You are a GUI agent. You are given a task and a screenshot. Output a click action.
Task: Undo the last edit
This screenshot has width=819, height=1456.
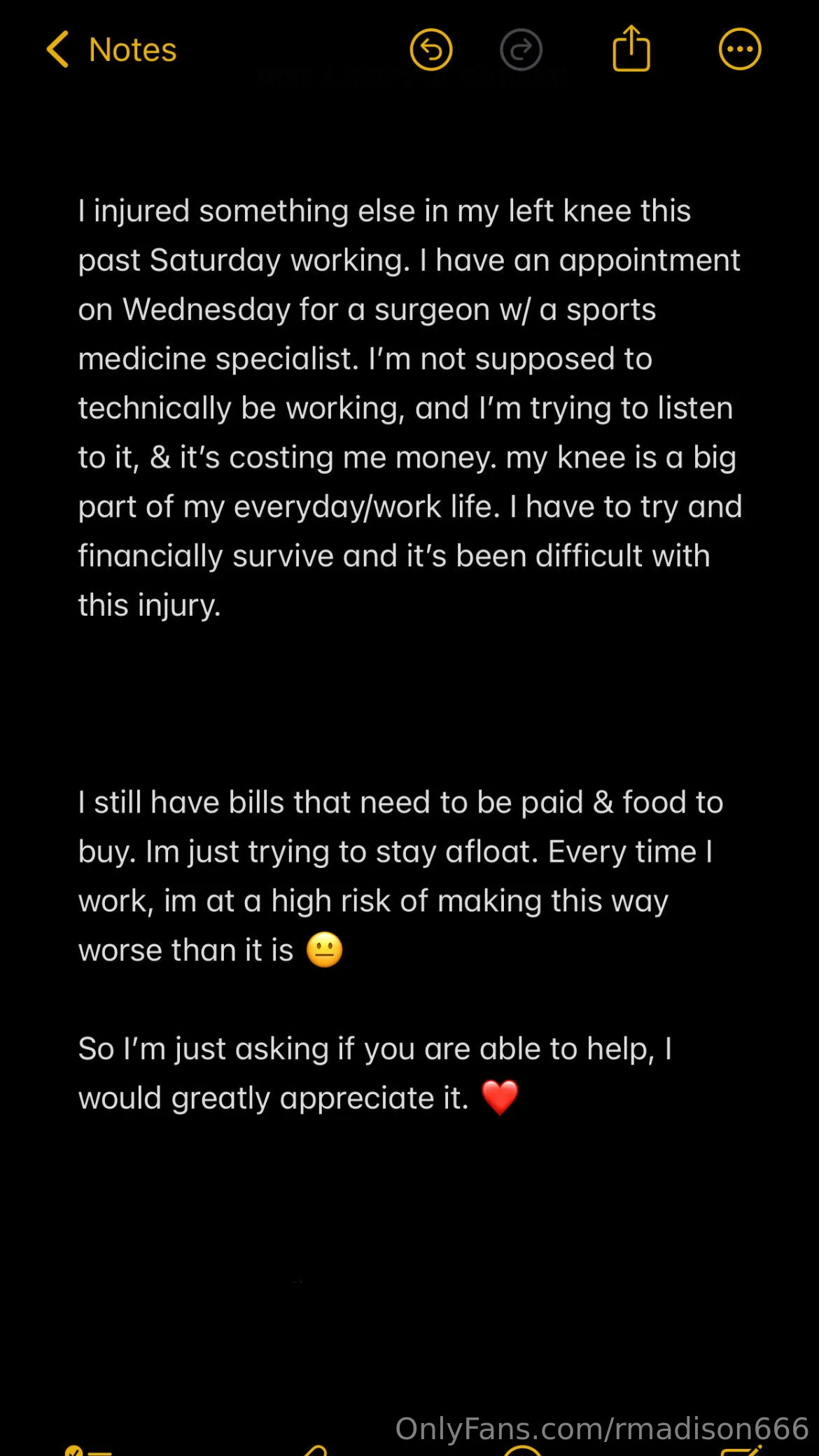[x=430, y=50]
